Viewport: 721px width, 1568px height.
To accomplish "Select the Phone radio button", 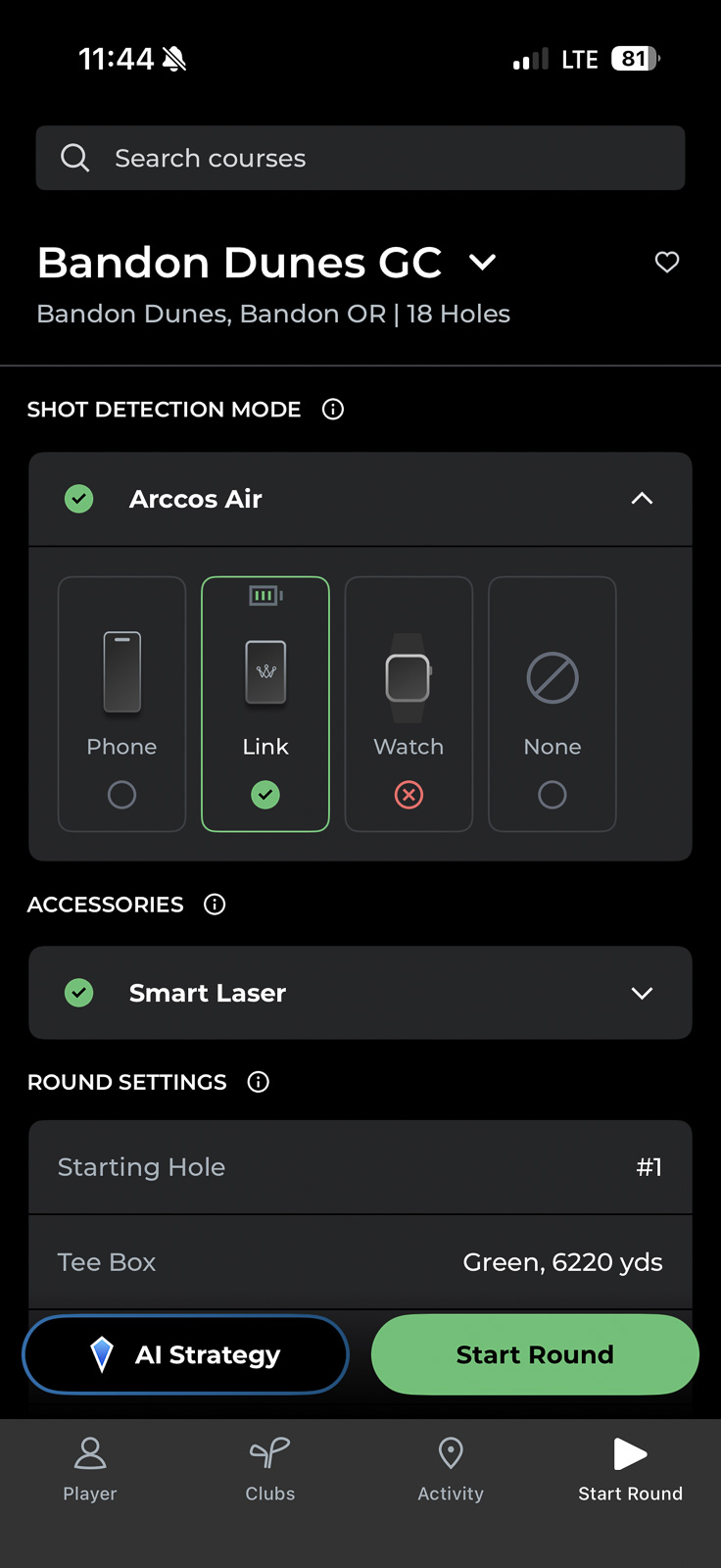I will [121, 795].
